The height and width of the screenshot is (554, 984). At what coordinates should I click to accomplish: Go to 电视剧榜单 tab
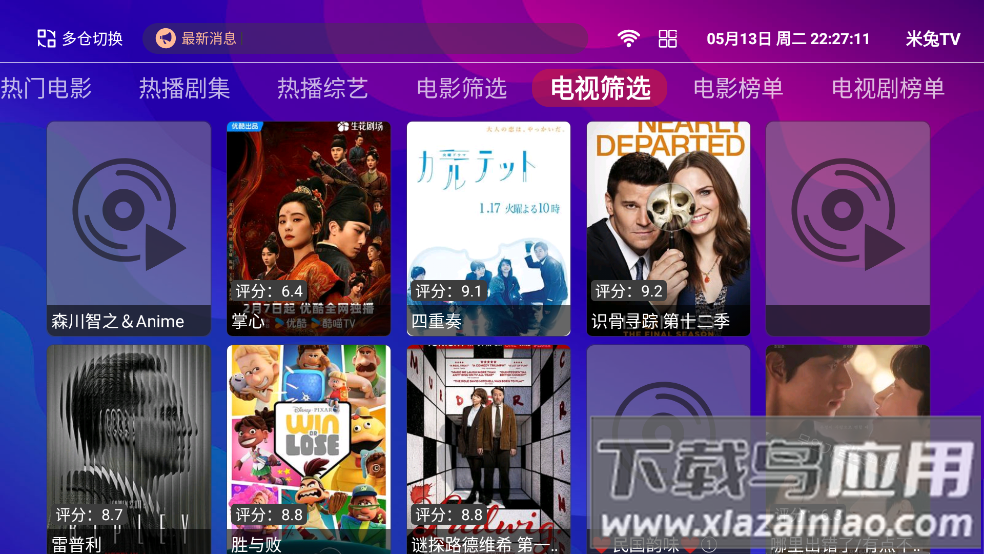click(x=887, y=88)
